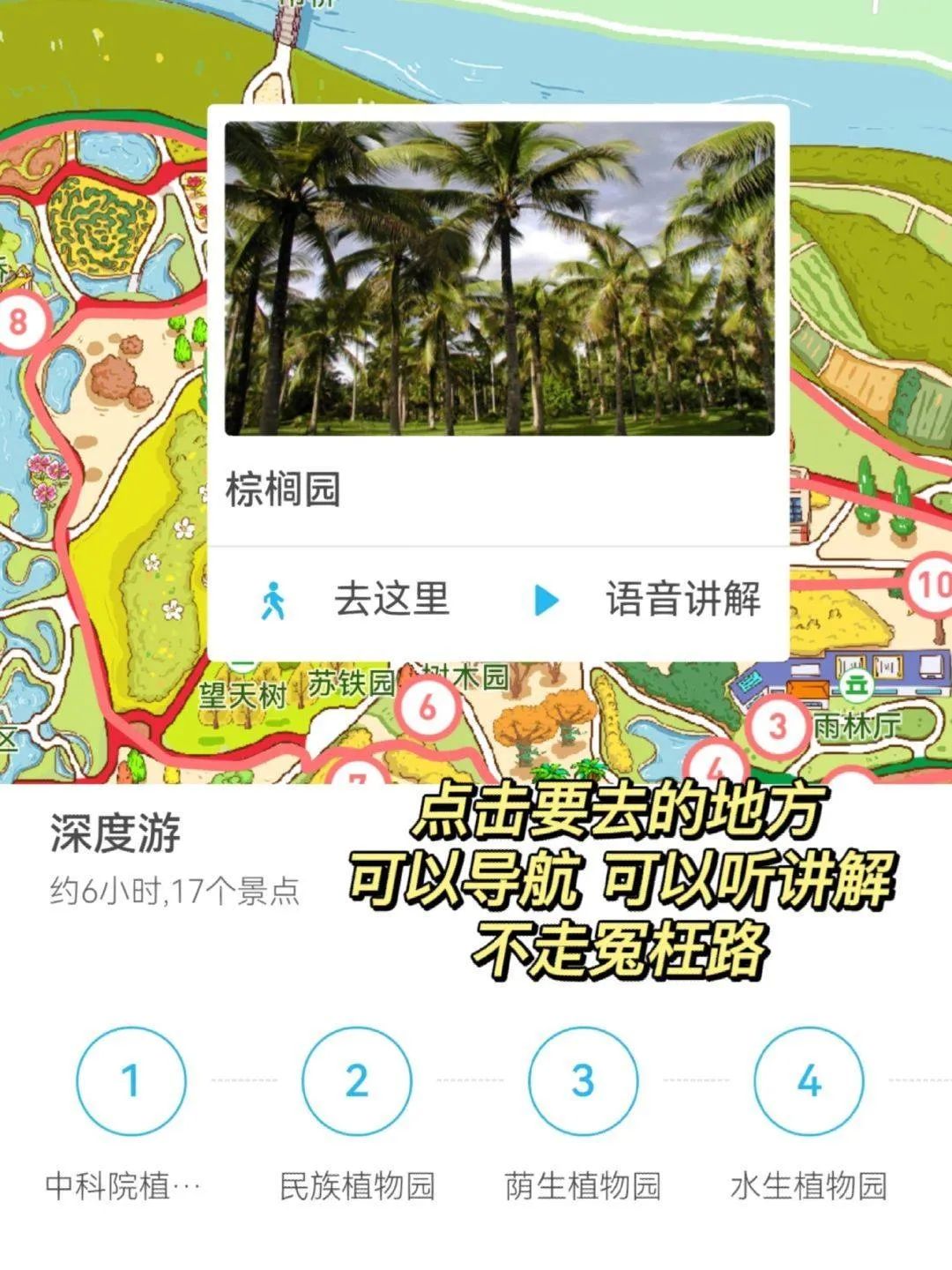Select map marker number 6
Screen dimensions: 952x1270
pyautogui.click(x=428, y=708)
